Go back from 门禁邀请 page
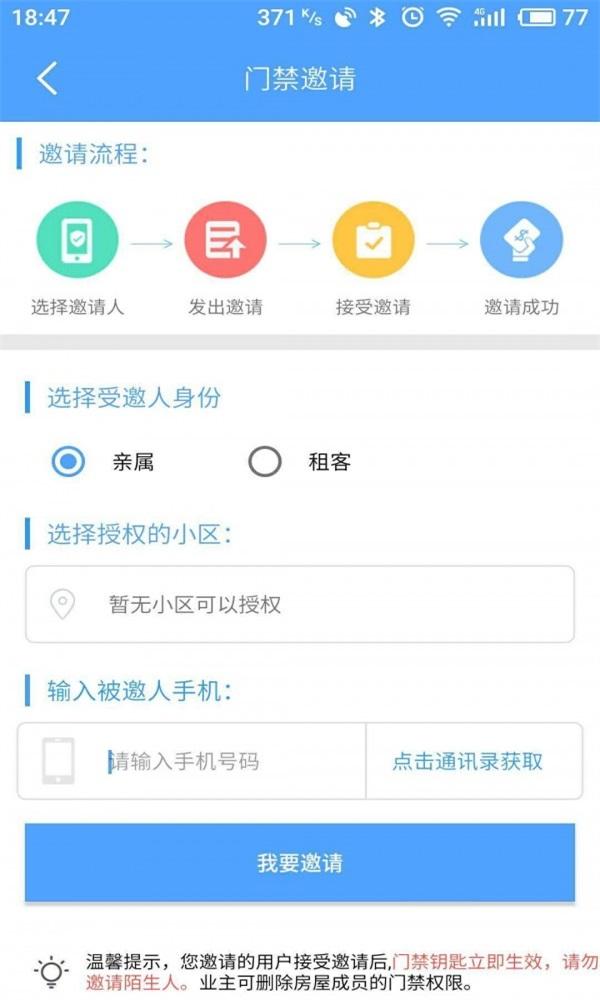Image resolution: width=600 pixels, height=1000 pixels. (x=47, y=78)
